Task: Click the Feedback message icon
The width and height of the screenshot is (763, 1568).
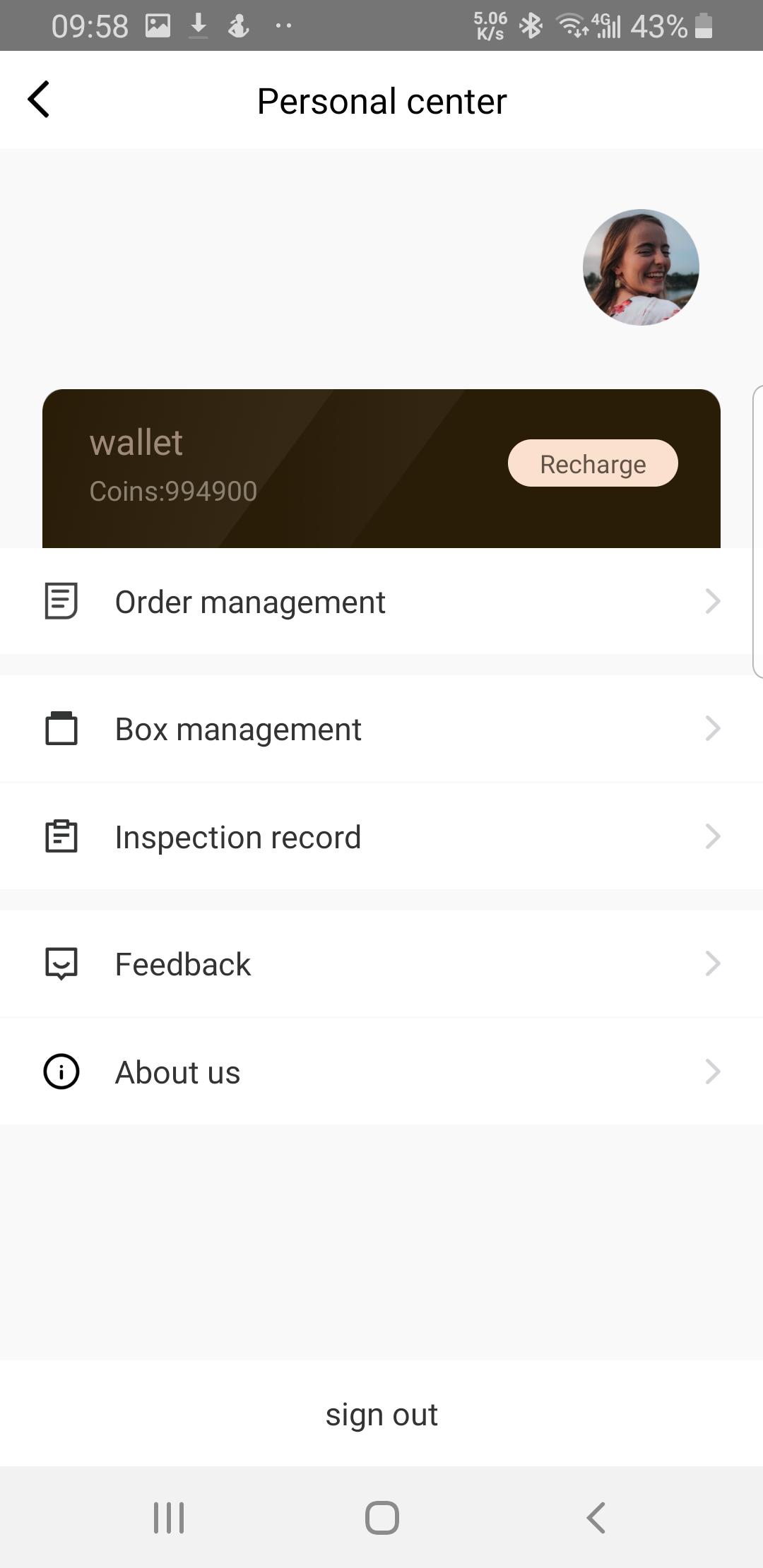Action: click(62, 963)
